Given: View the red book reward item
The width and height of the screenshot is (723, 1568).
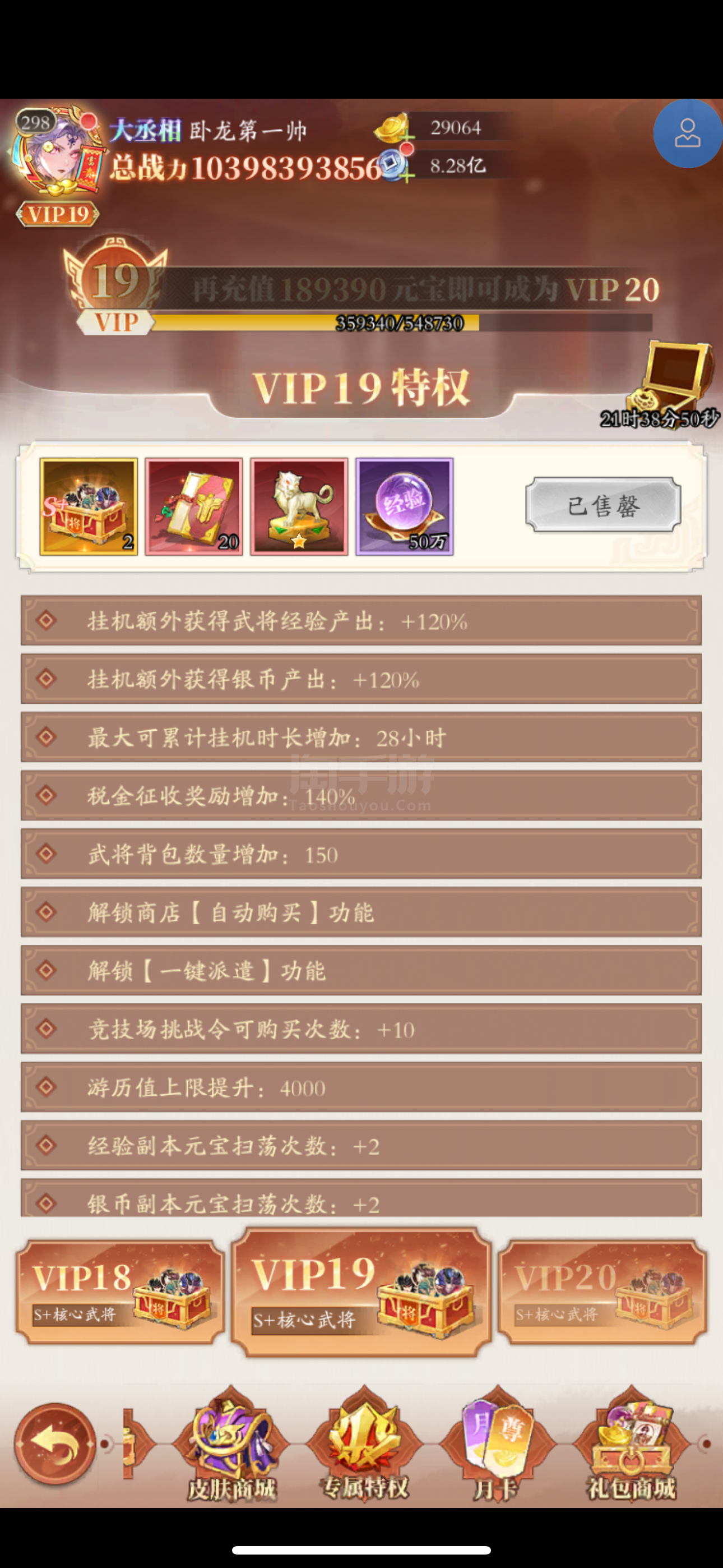Looking at the screenshot, I should tap(193, 506).
